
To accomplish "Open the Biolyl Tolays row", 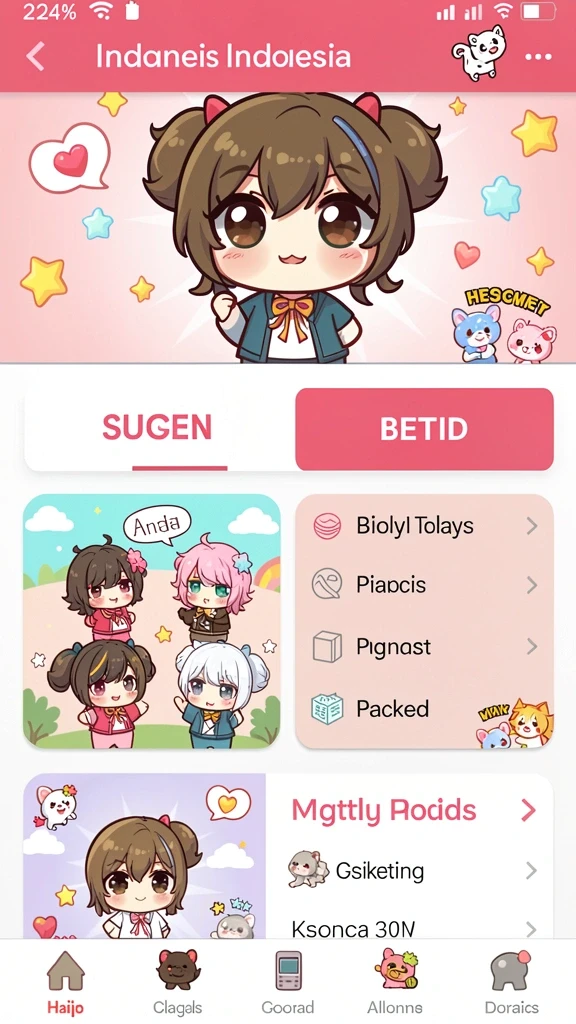I will click(424, 526).
